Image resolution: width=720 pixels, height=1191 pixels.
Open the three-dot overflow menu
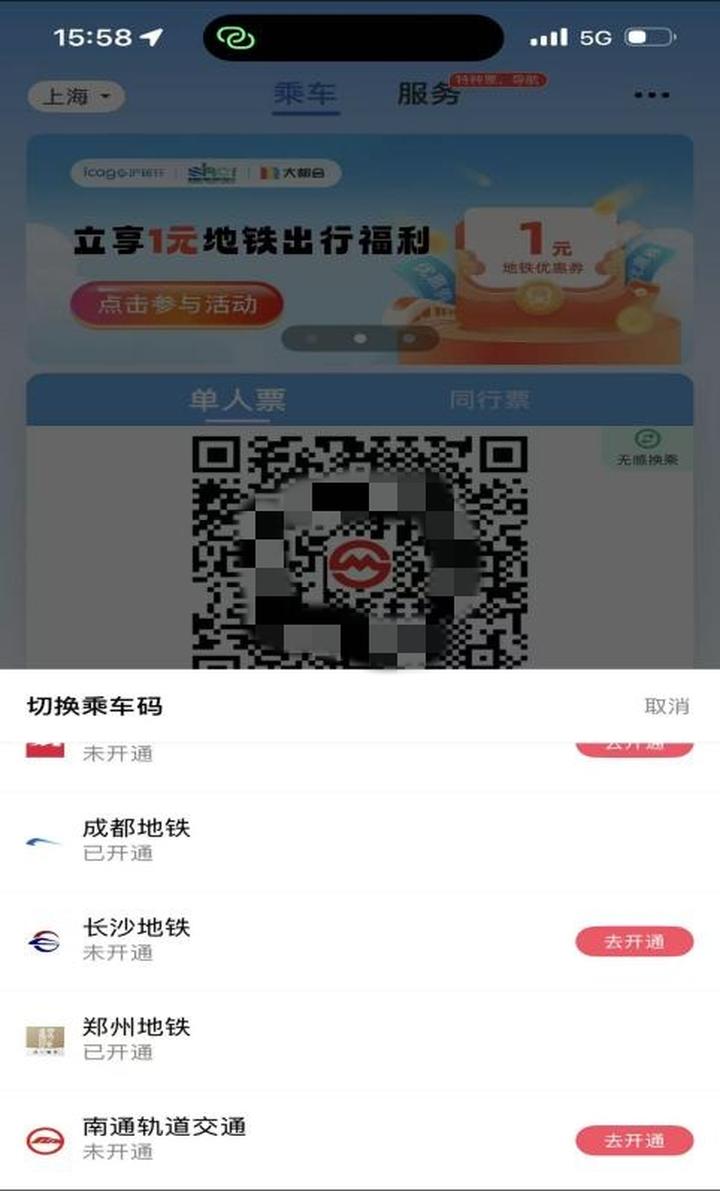pos(651,96)
